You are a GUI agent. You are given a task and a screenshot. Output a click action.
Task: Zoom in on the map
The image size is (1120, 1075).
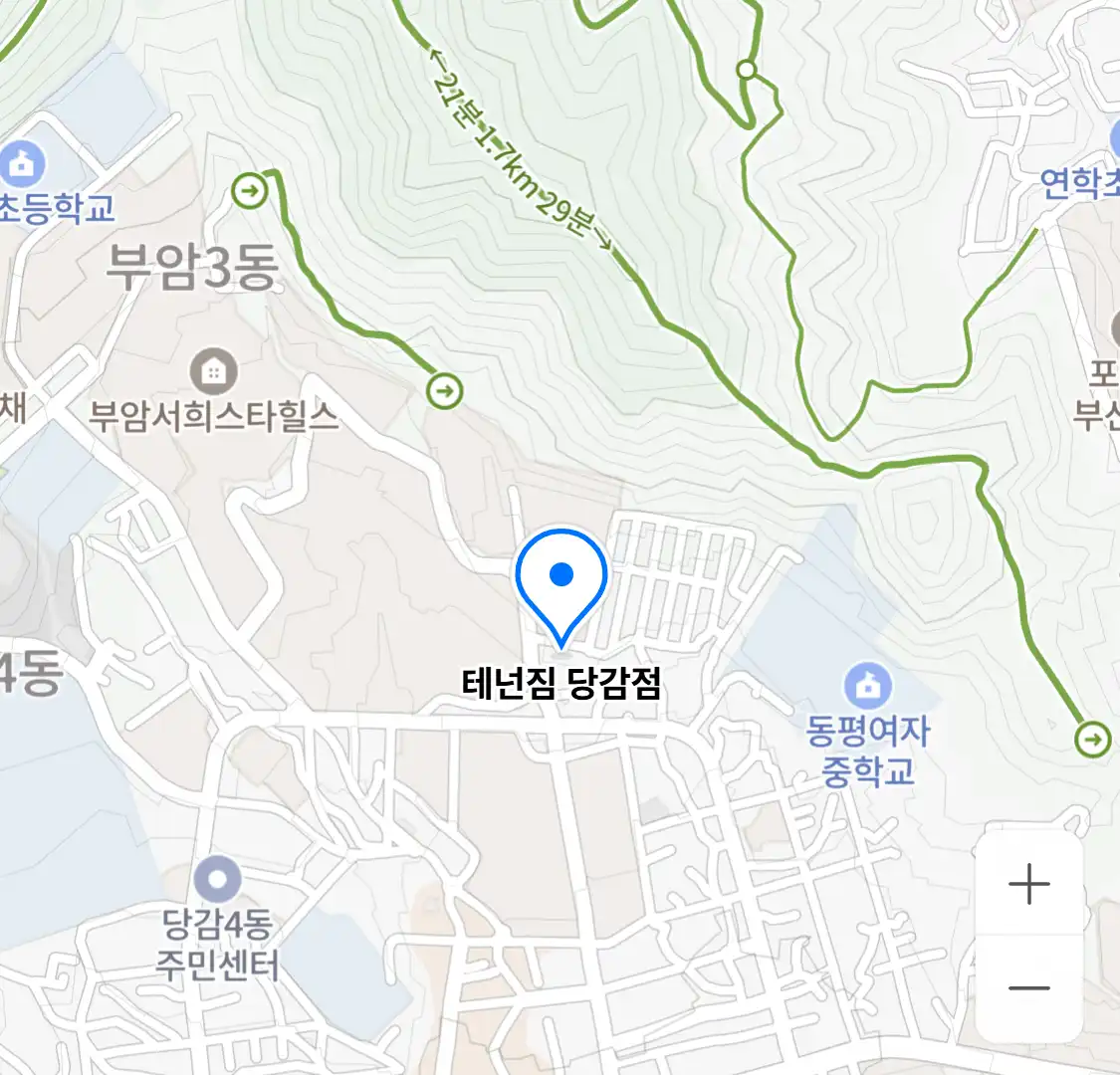[x=1028, y=884]
